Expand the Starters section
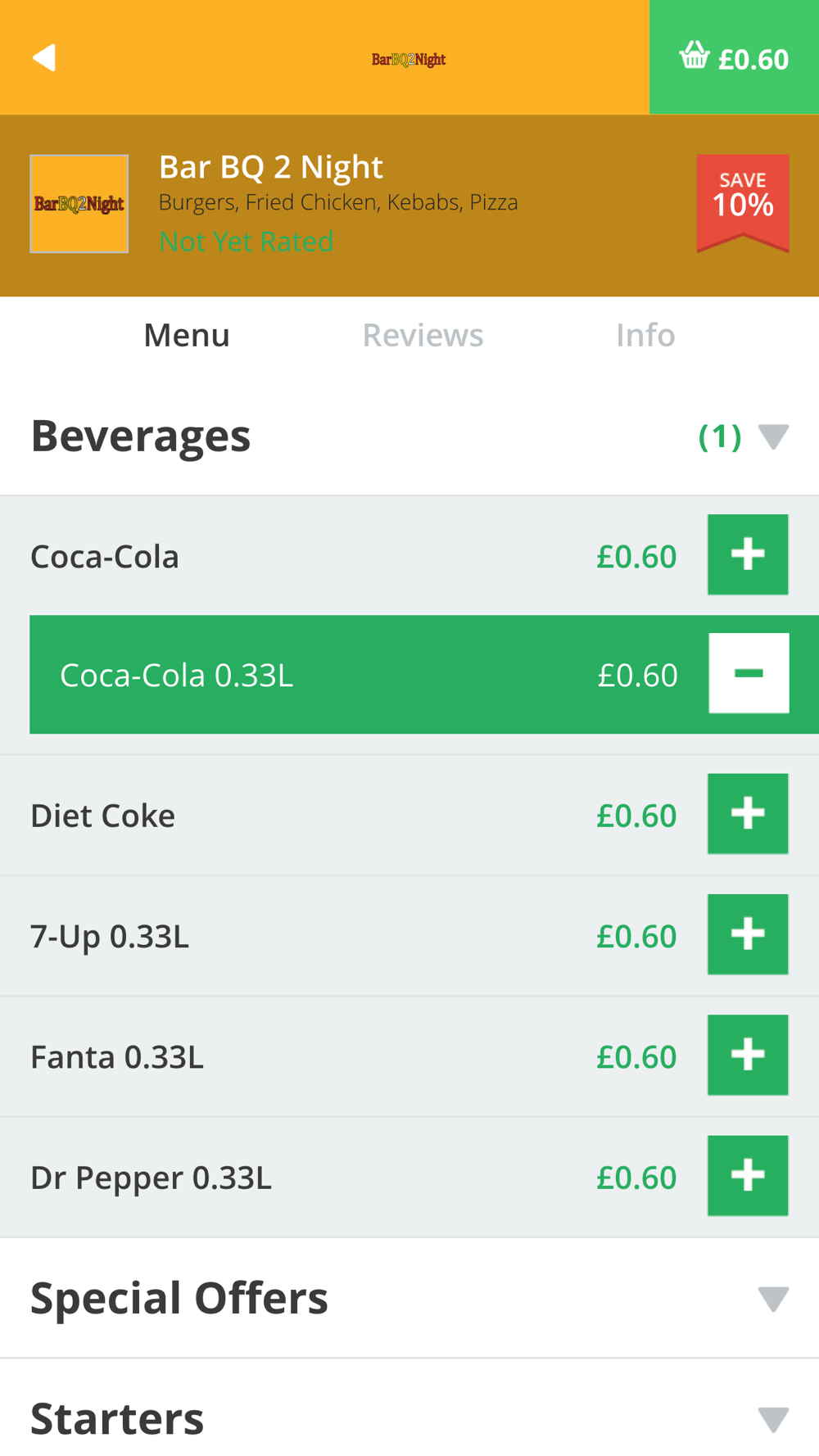Viewport: 819px width, 1456px height. click(x=772, y=1419)
